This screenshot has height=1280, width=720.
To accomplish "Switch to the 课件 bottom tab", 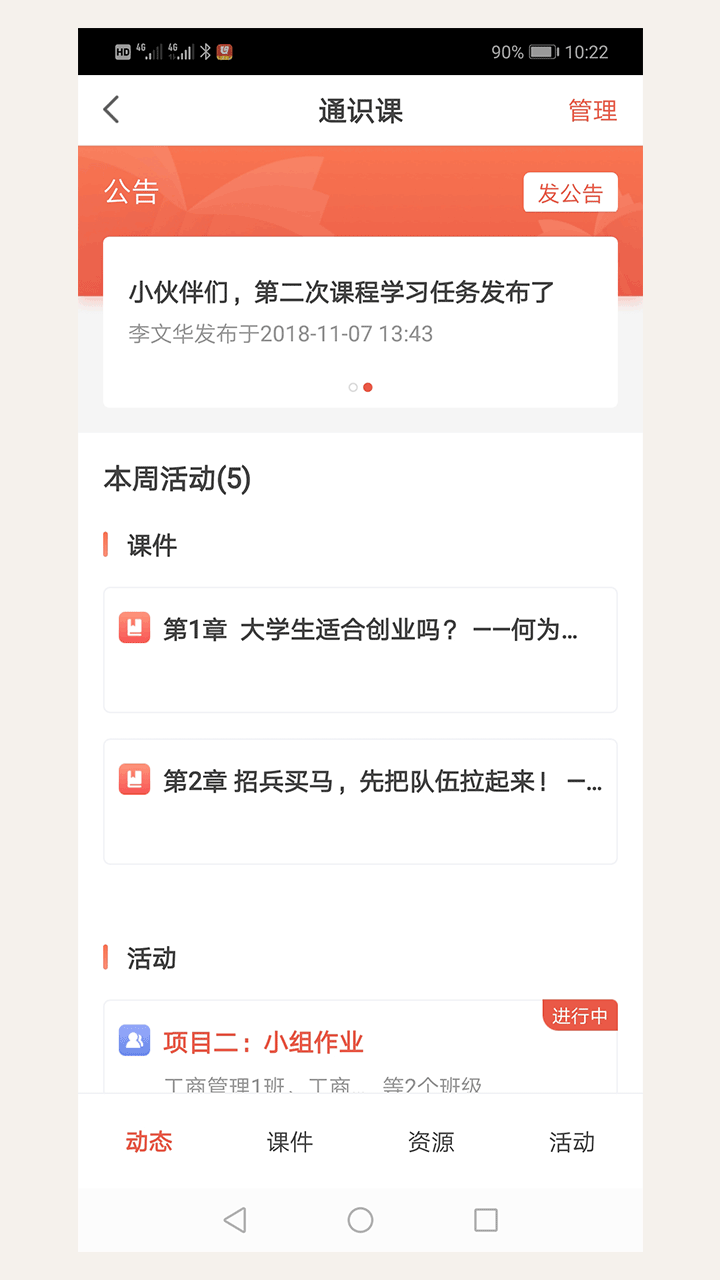I will (291, 1142).
